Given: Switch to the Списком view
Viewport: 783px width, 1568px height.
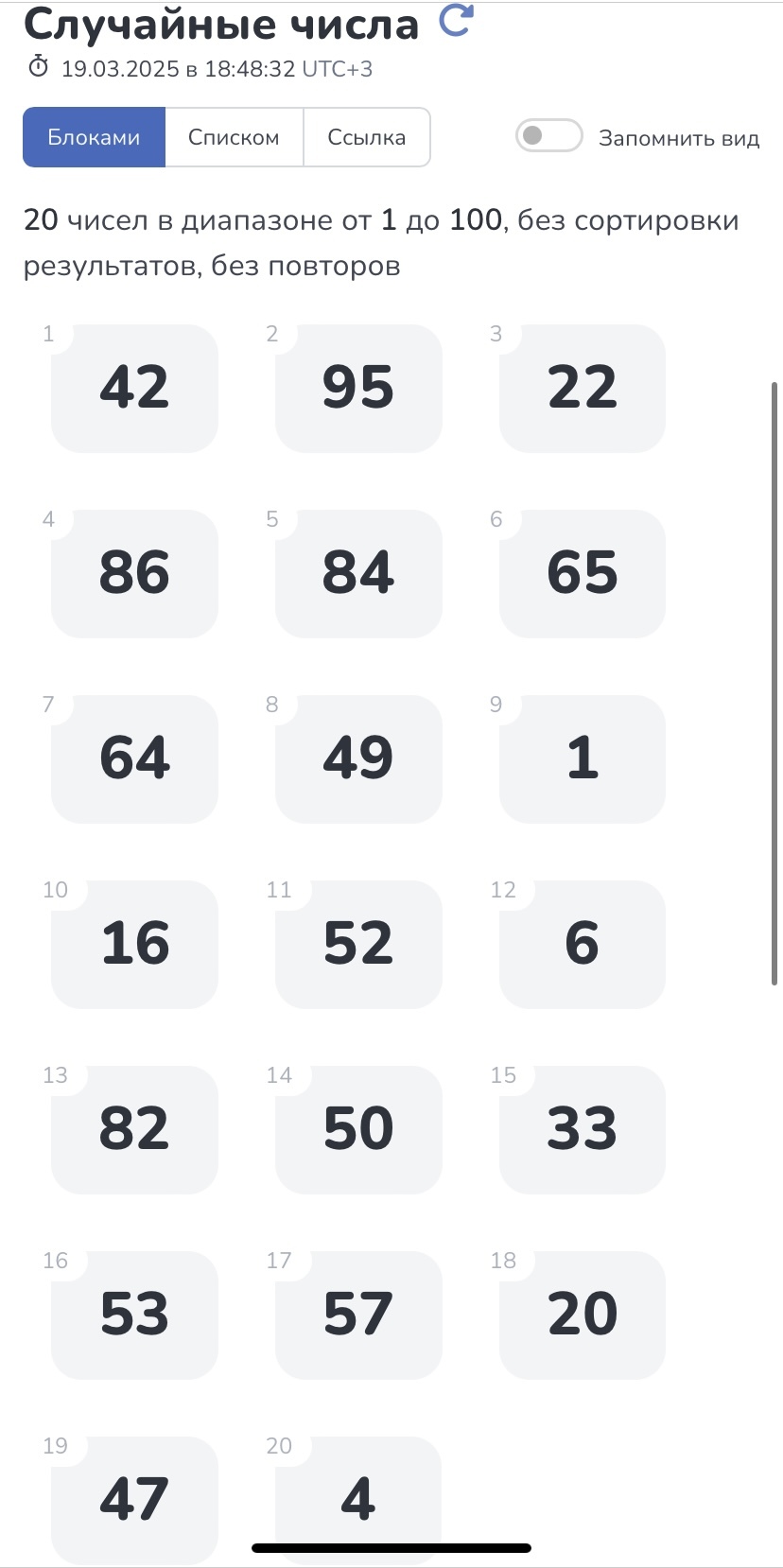Looking at the screenshot, I should point(234,137).
